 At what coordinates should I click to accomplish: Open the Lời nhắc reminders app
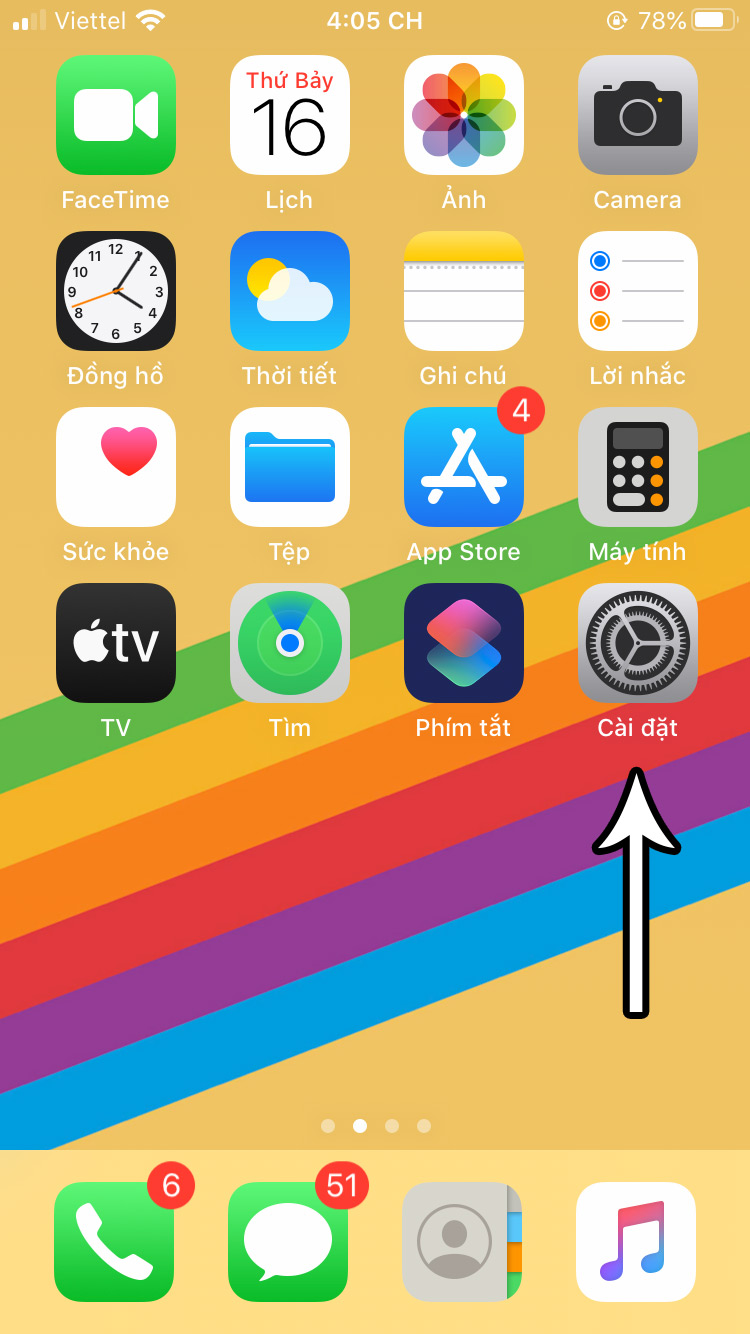(x=637, y=291)
